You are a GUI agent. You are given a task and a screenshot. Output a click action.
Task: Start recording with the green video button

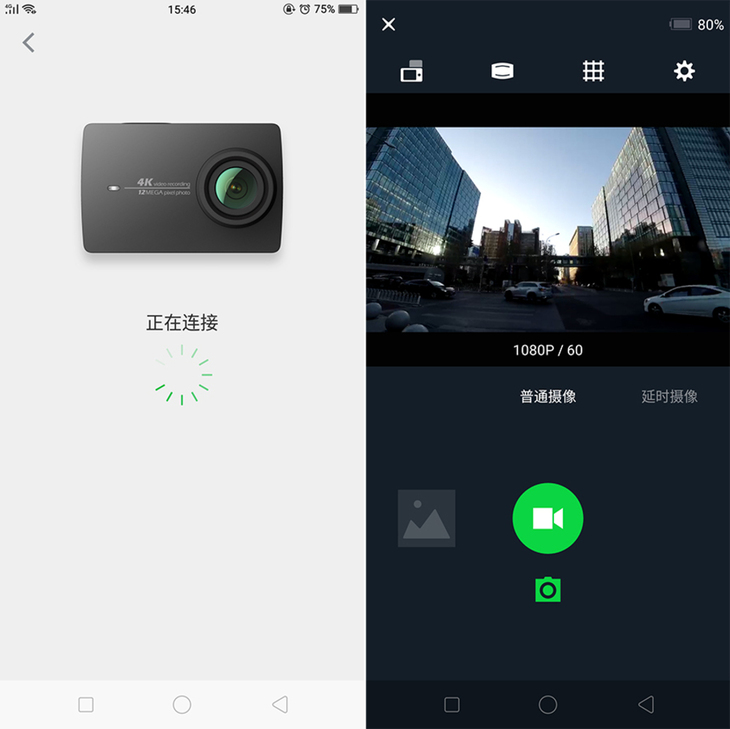coord(547,518)
